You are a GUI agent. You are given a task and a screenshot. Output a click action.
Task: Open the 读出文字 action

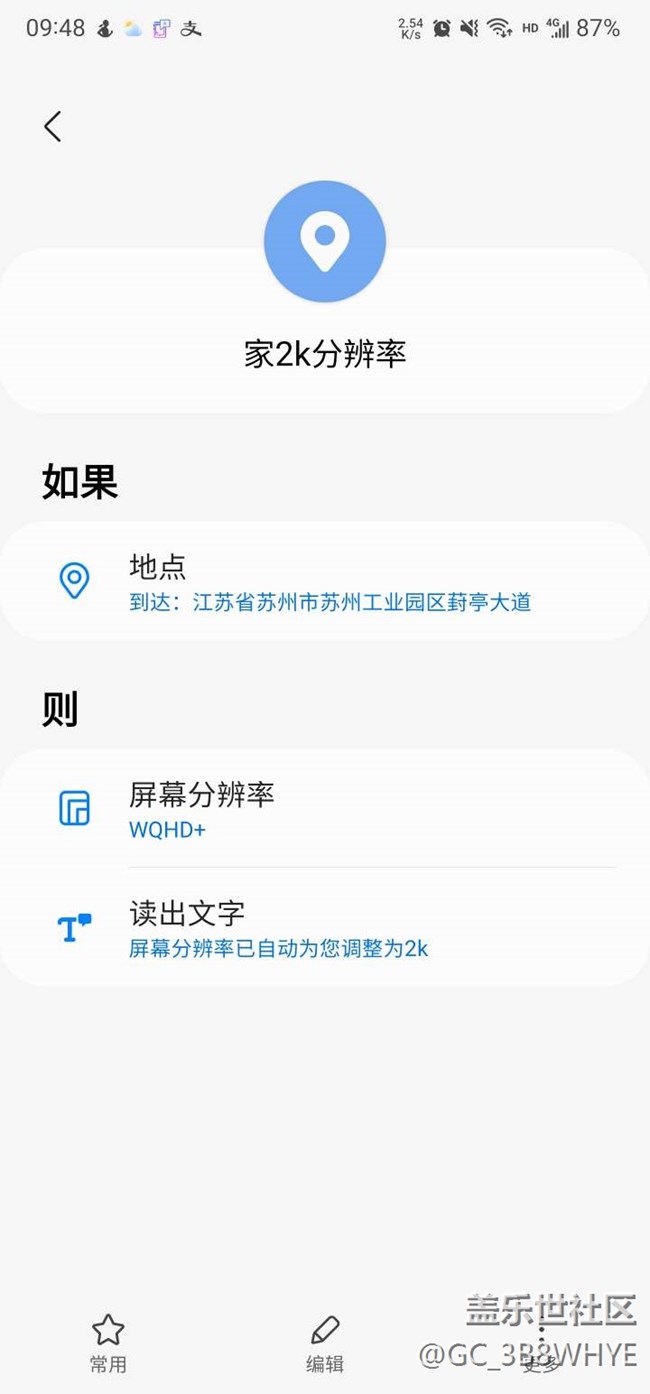tap(324, 928)
